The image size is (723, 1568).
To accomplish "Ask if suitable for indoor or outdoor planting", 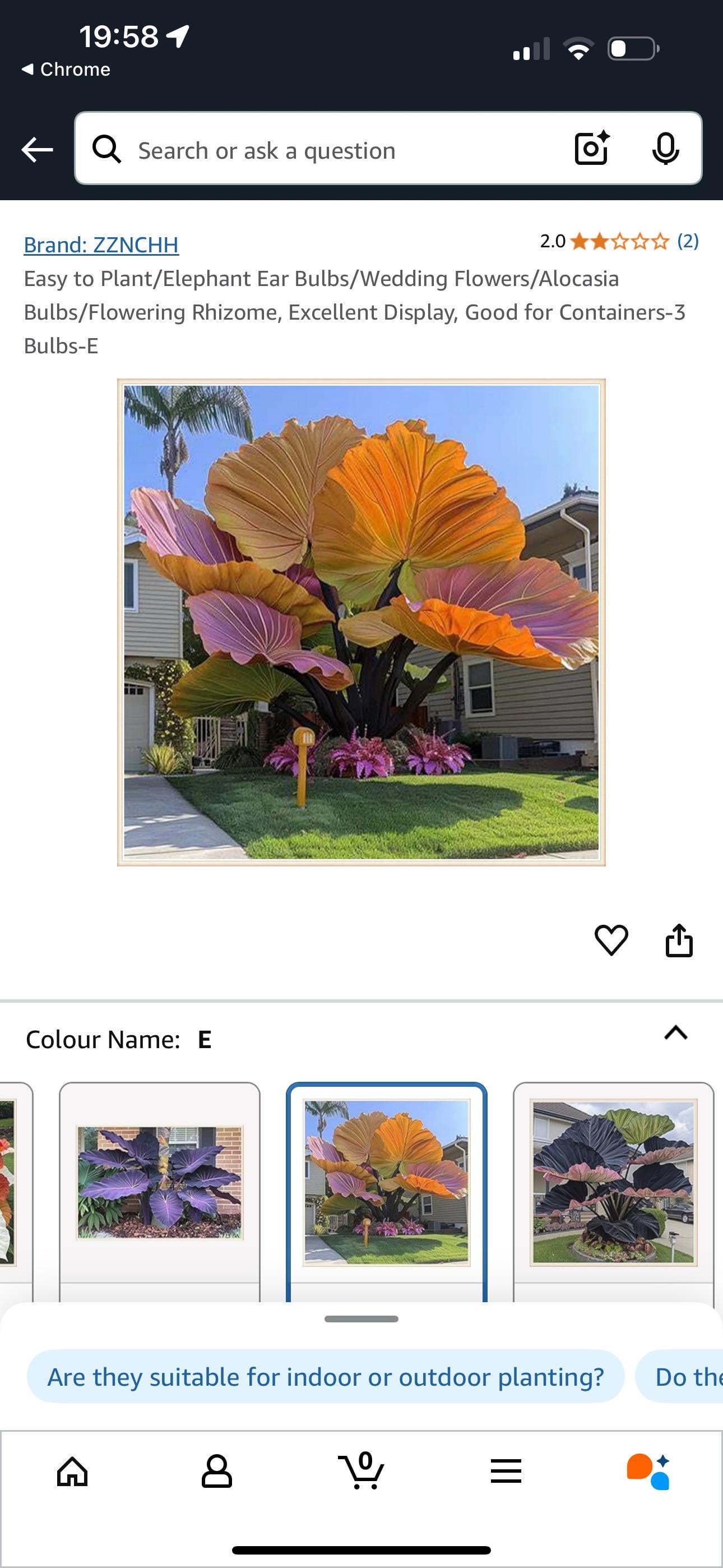I will tap(326, 1377).
